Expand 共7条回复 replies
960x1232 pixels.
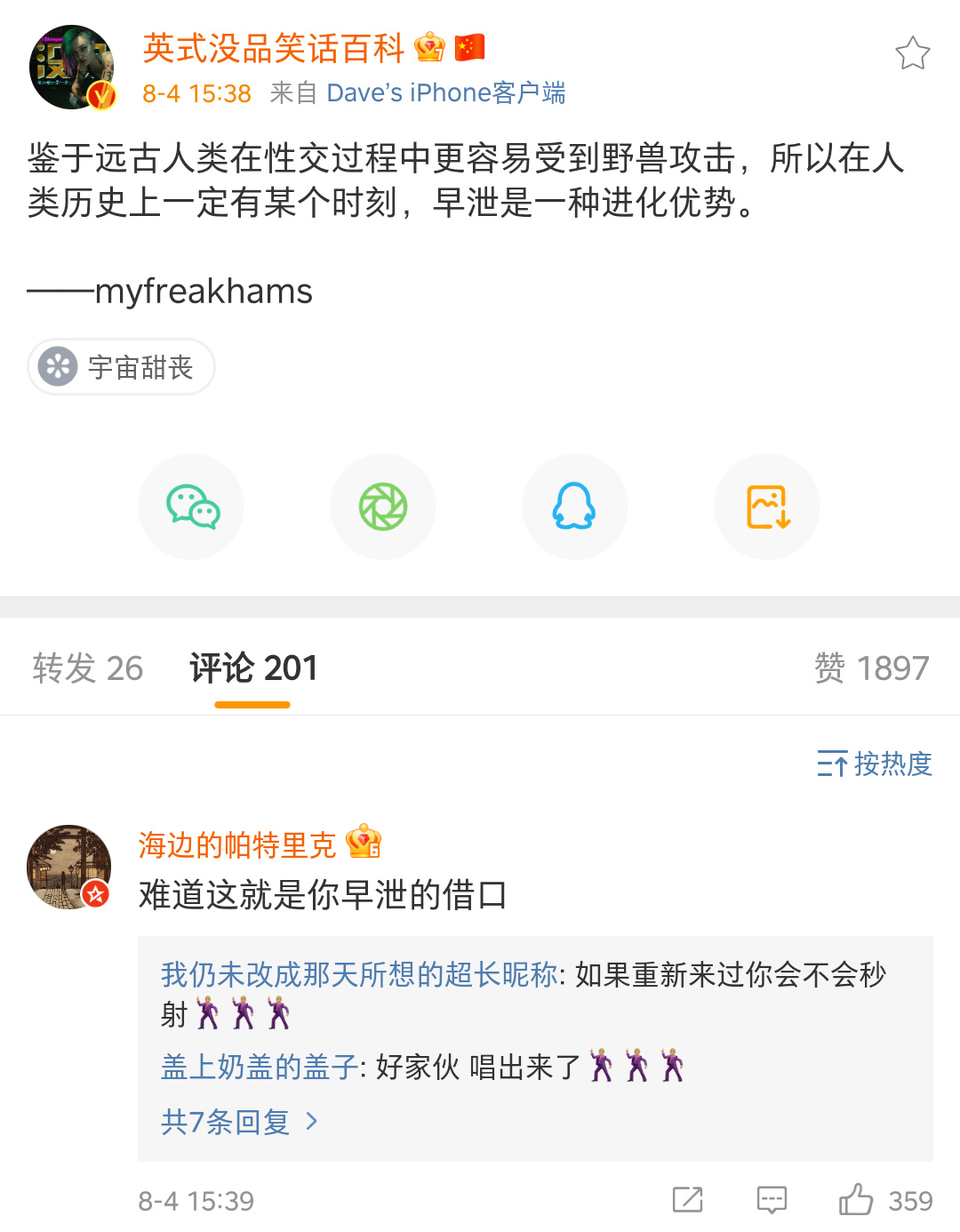click(238, 1122)
